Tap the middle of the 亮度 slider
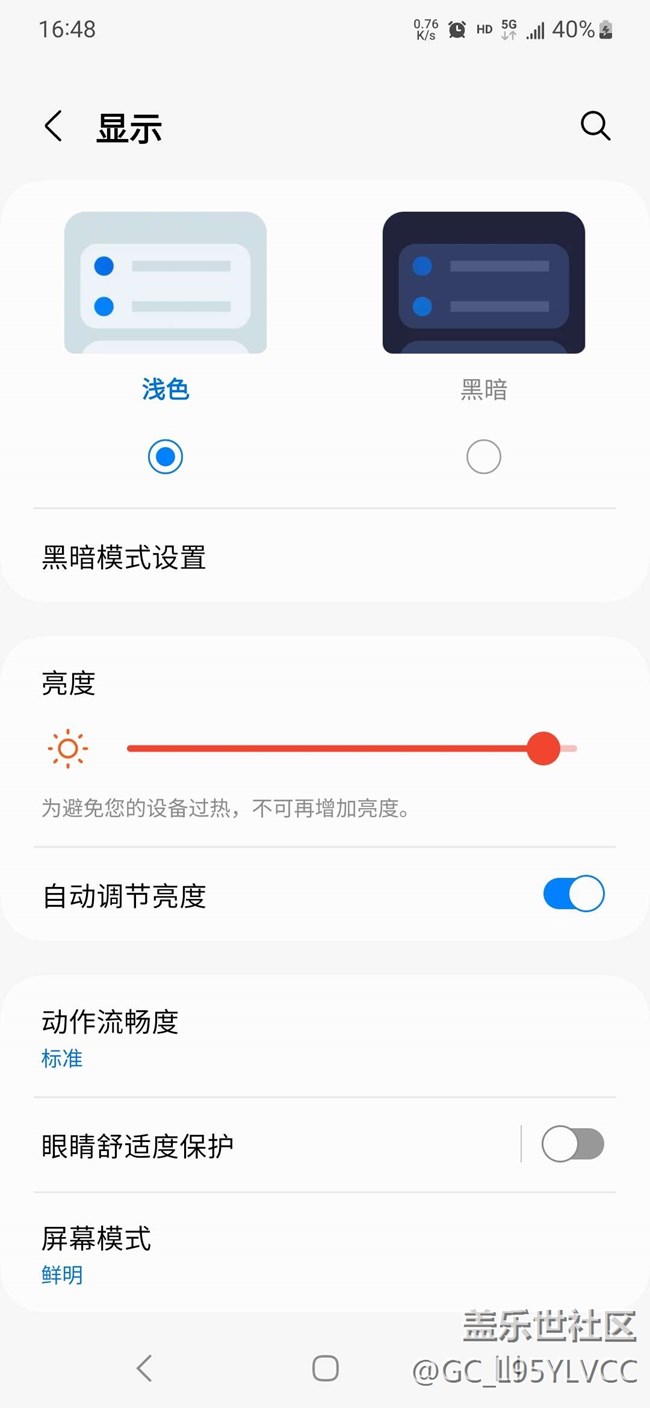Viewport: 650px width, 1408px height. click(352, 748)
